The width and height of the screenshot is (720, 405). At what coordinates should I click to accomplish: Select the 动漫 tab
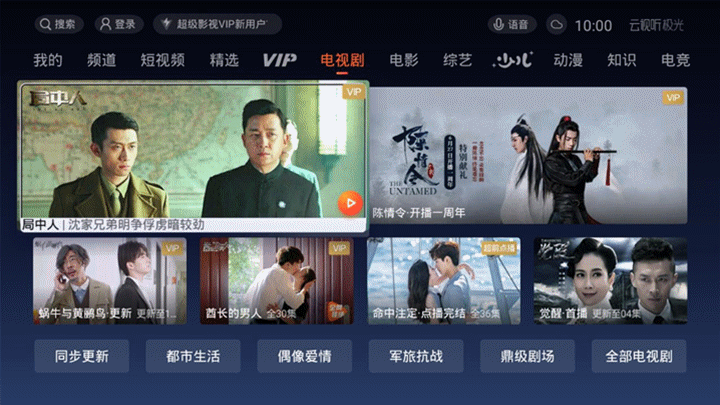(x=568, y=60)
